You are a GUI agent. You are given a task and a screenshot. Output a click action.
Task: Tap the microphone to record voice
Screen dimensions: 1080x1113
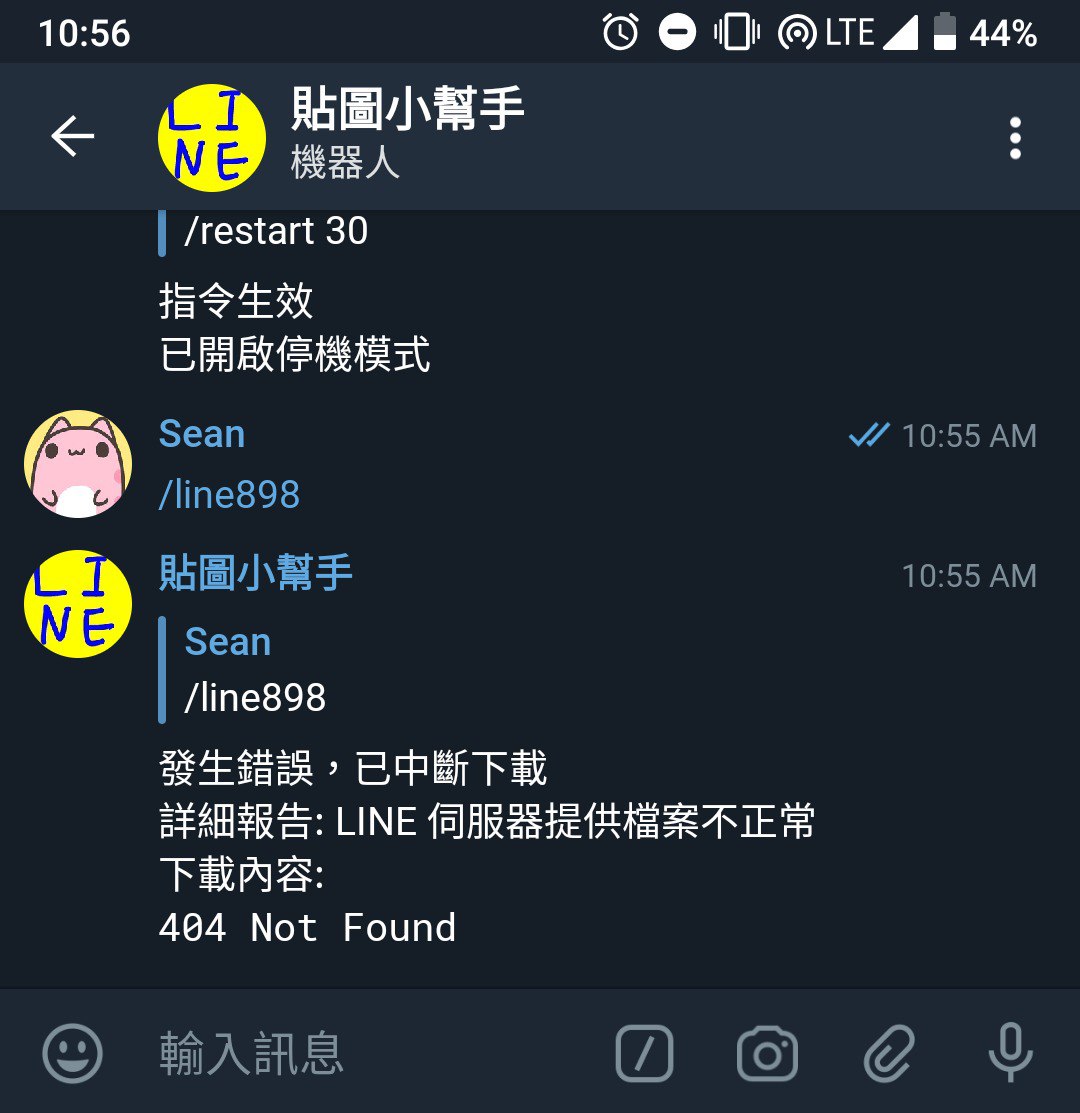[x=1010, y=1053]
